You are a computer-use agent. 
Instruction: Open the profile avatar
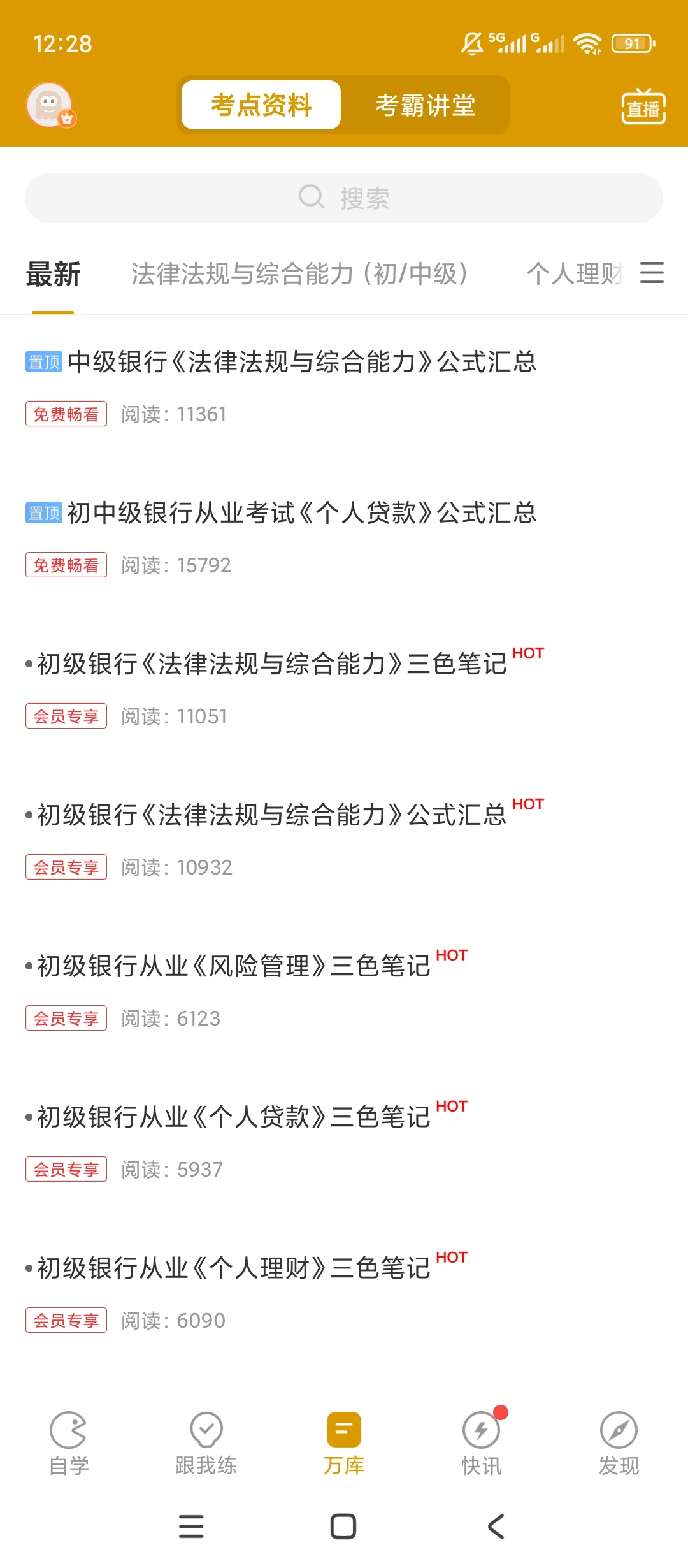tap(50, 105)
